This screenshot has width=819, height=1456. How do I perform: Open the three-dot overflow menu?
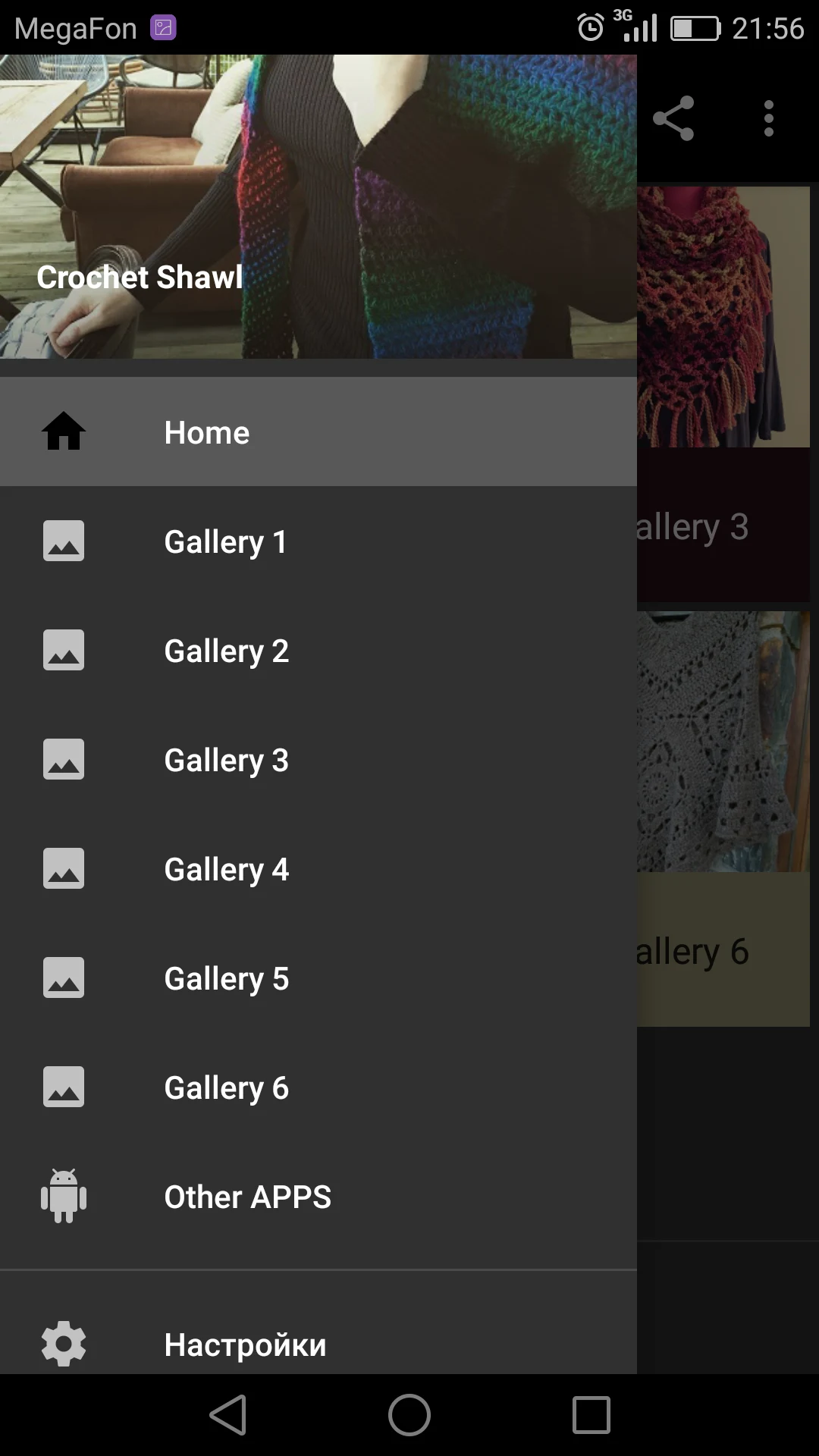click(x=769, y=118)
